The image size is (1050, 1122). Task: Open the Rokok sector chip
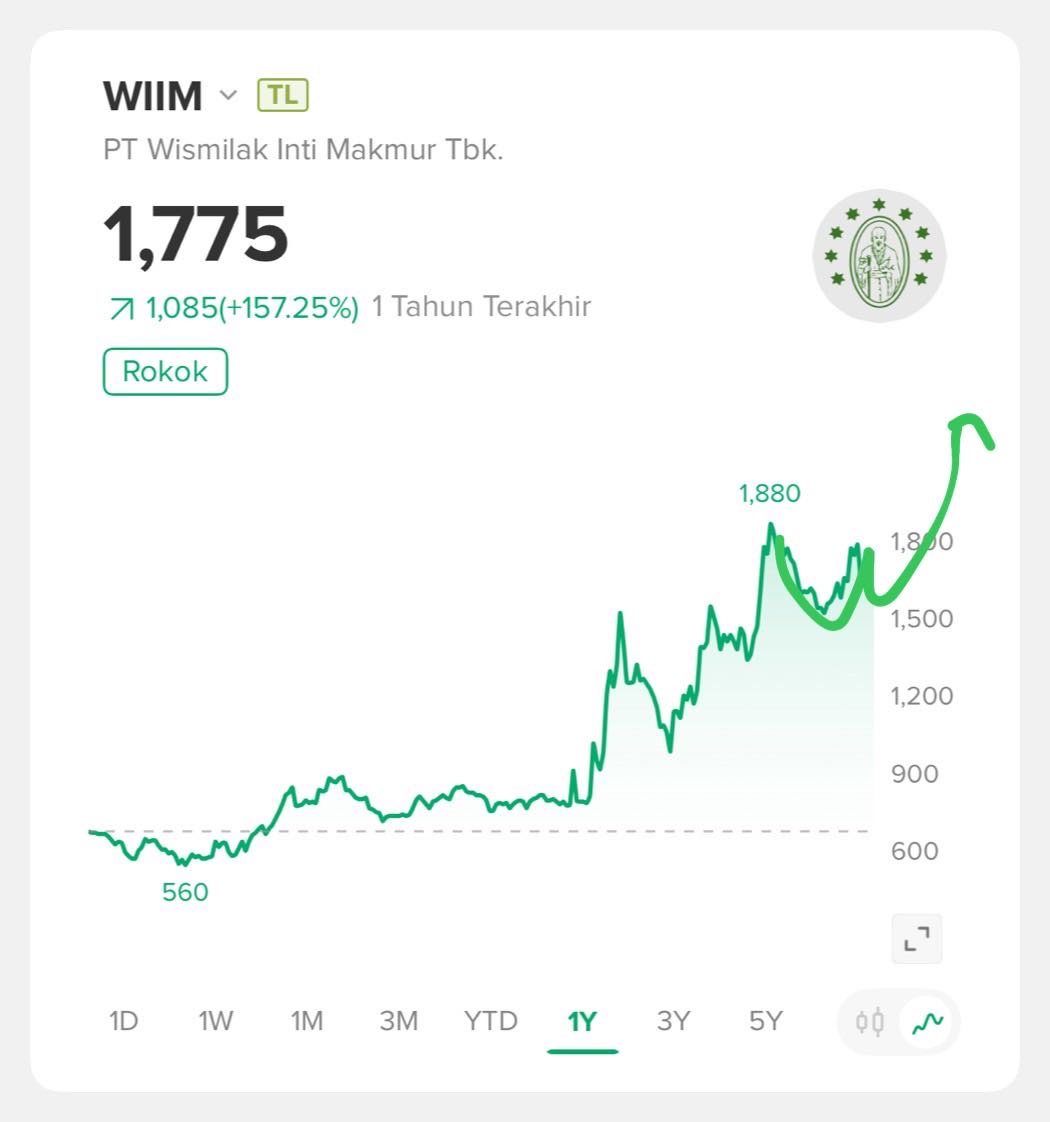pyautogui.click(x=165, y=372)
